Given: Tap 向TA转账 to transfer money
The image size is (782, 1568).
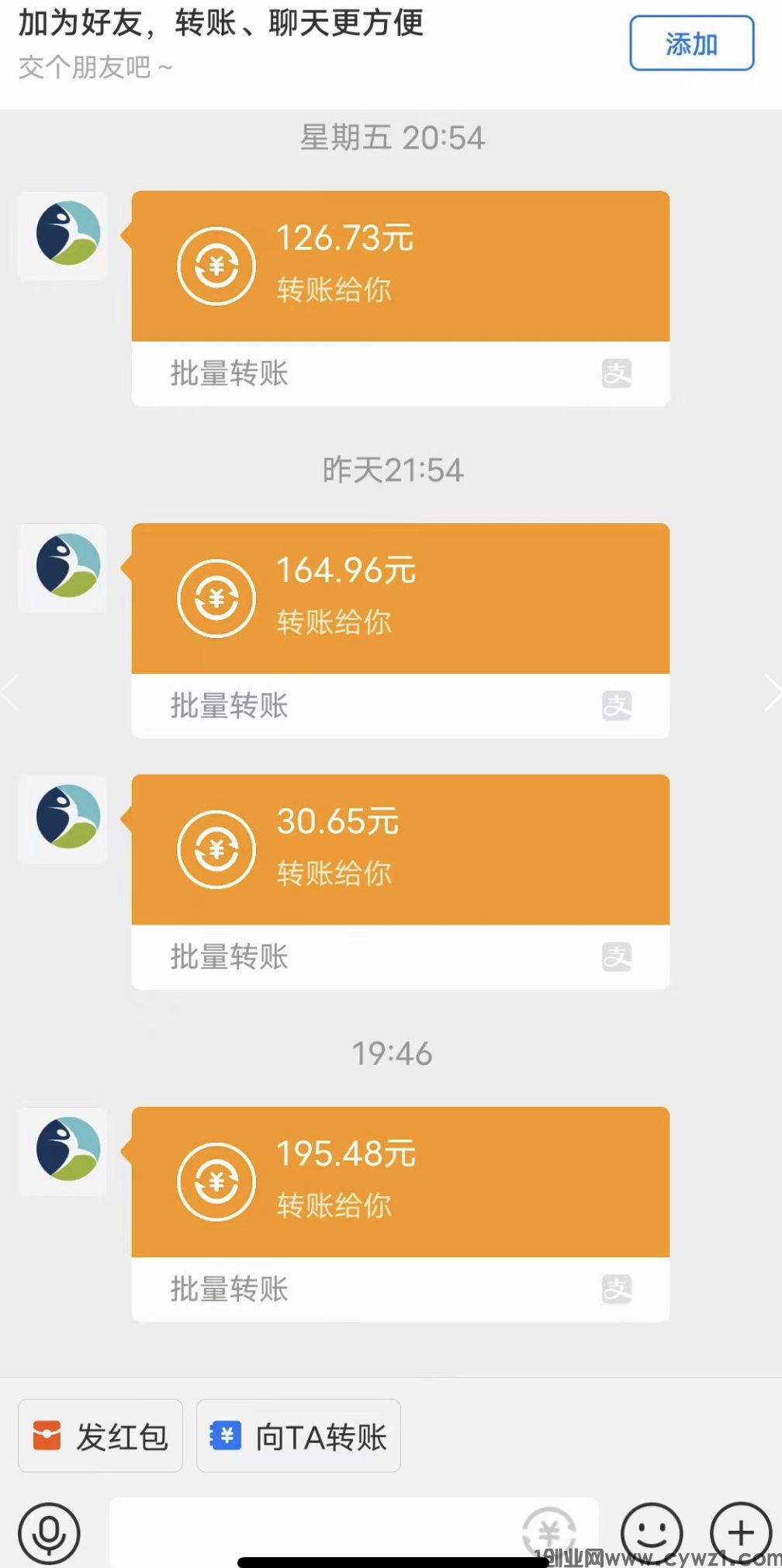Looking at the screenshot, I should point(299,1436).
